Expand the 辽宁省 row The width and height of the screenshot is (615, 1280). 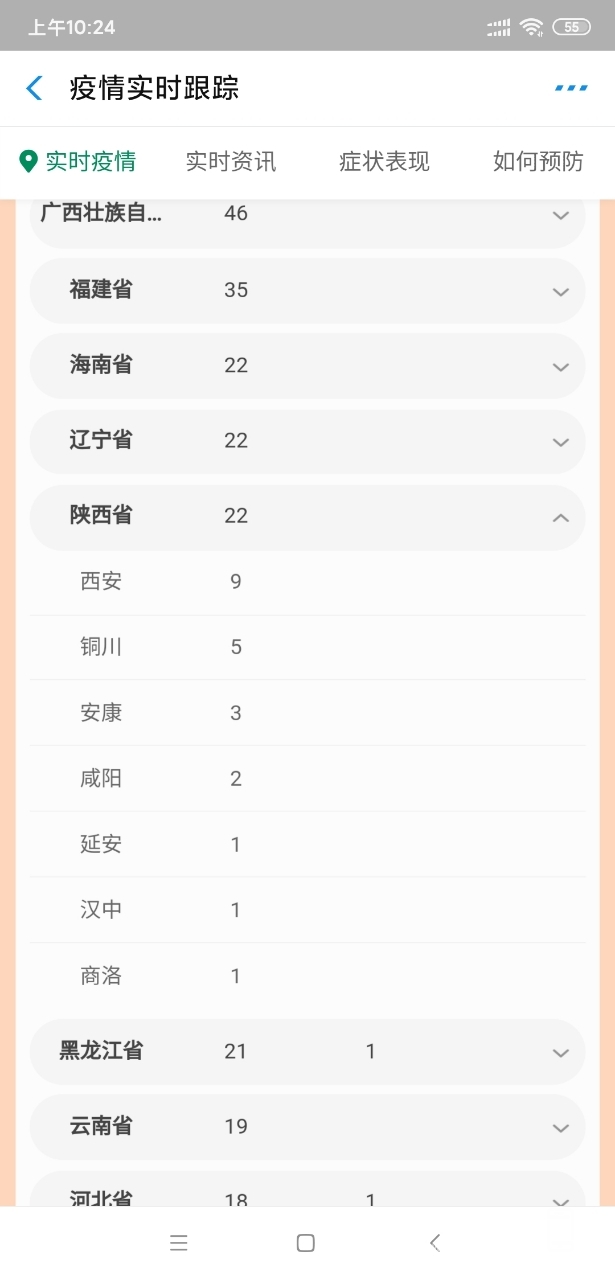(x=560, y=441)
